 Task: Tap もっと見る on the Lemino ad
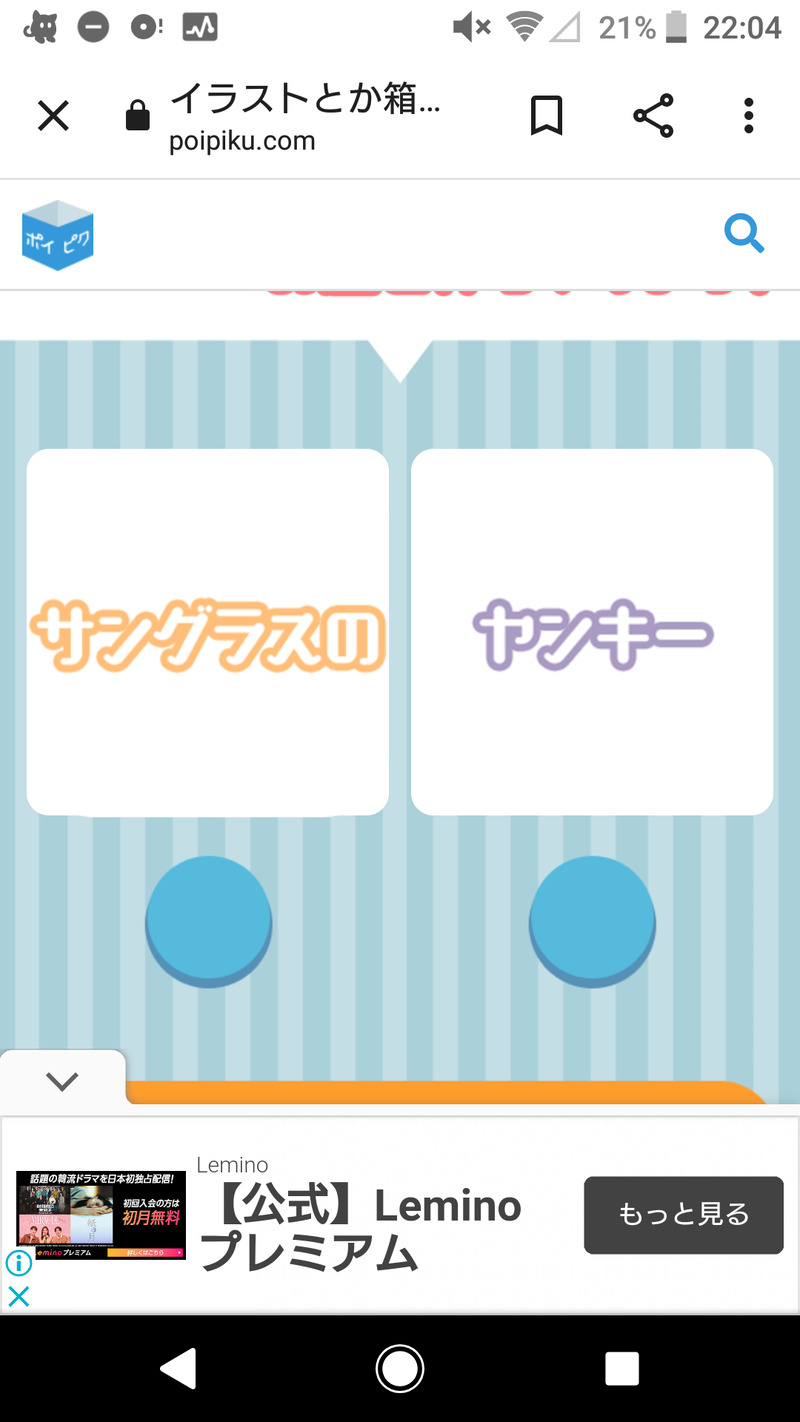(x=683, y=1214)
